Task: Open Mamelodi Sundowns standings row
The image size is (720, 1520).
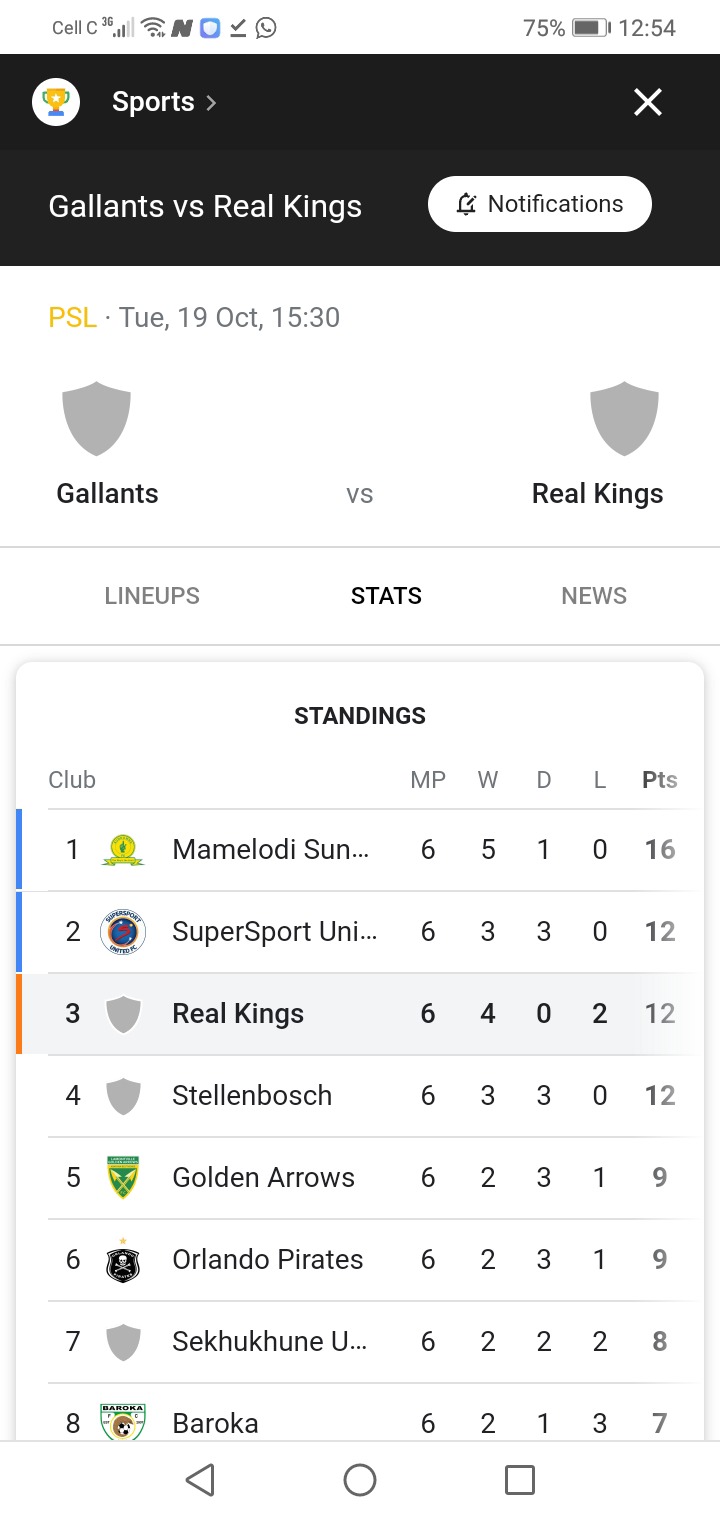Action: coord(360,850)
